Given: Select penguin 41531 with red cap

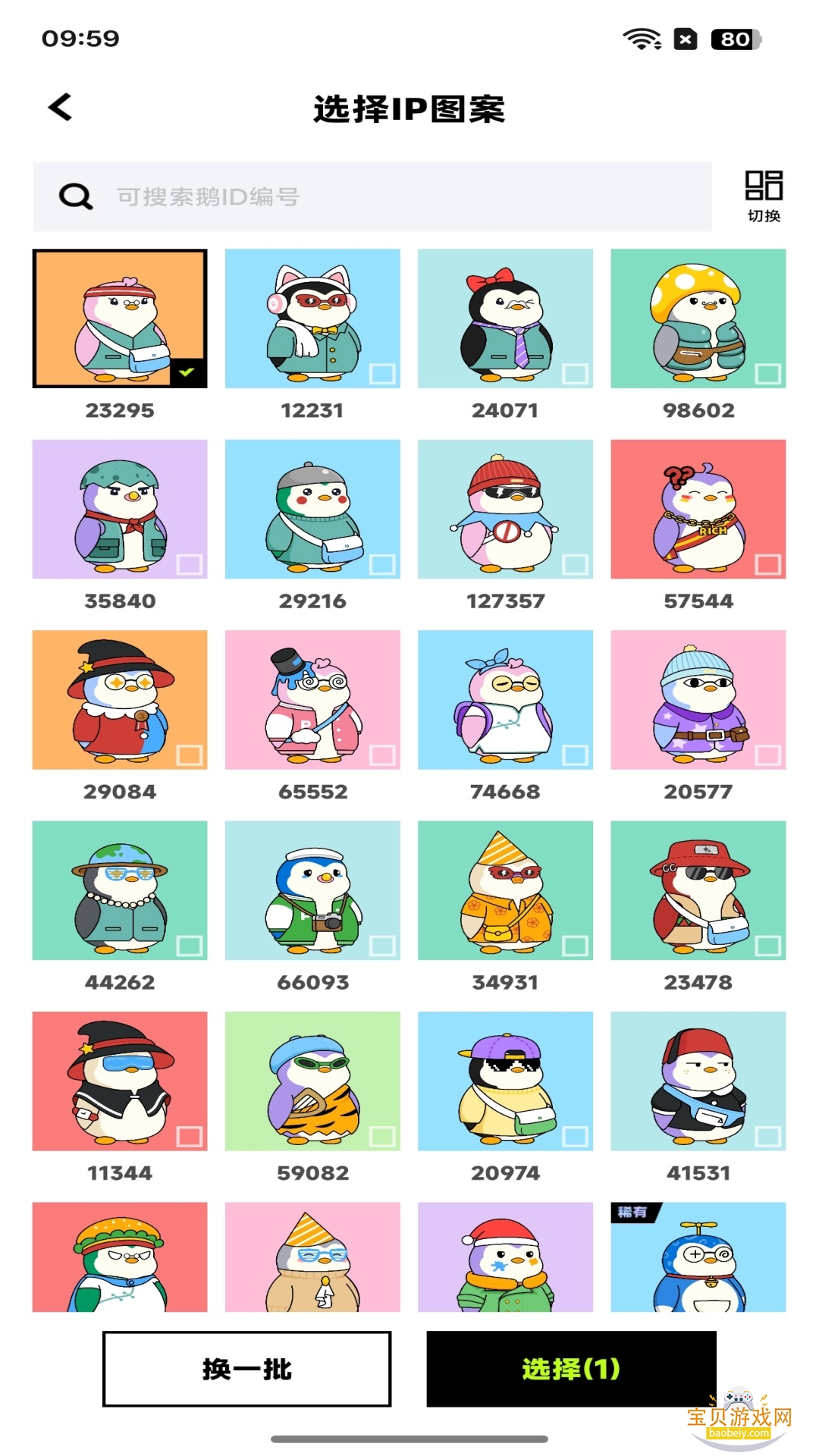Looking at the screenshot, I should pyautogui.click(x=698, y=1081).
